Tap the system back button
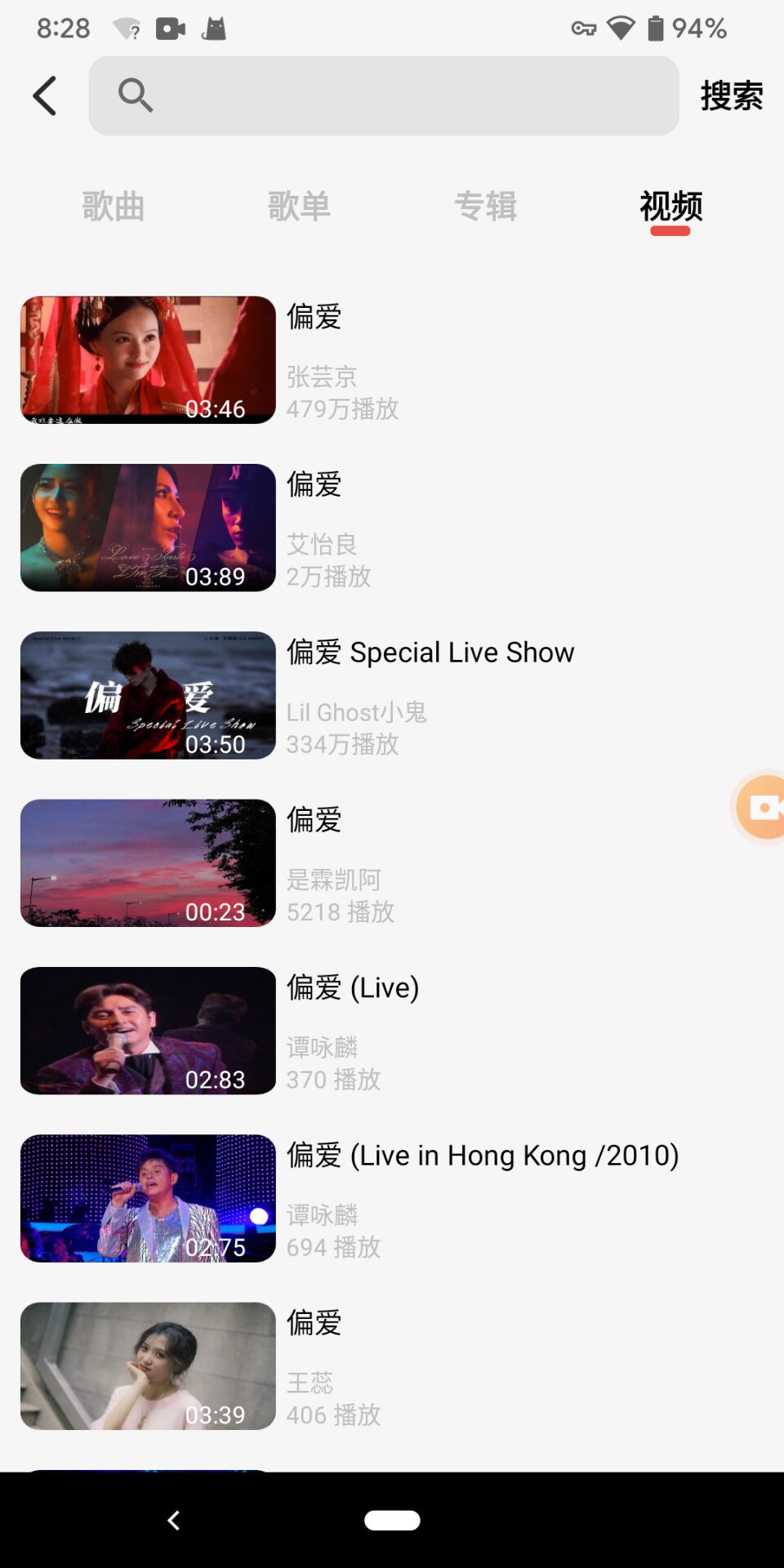This screenshot has height=1568, width=784. pyautogui.click(x=173, y=1520)
